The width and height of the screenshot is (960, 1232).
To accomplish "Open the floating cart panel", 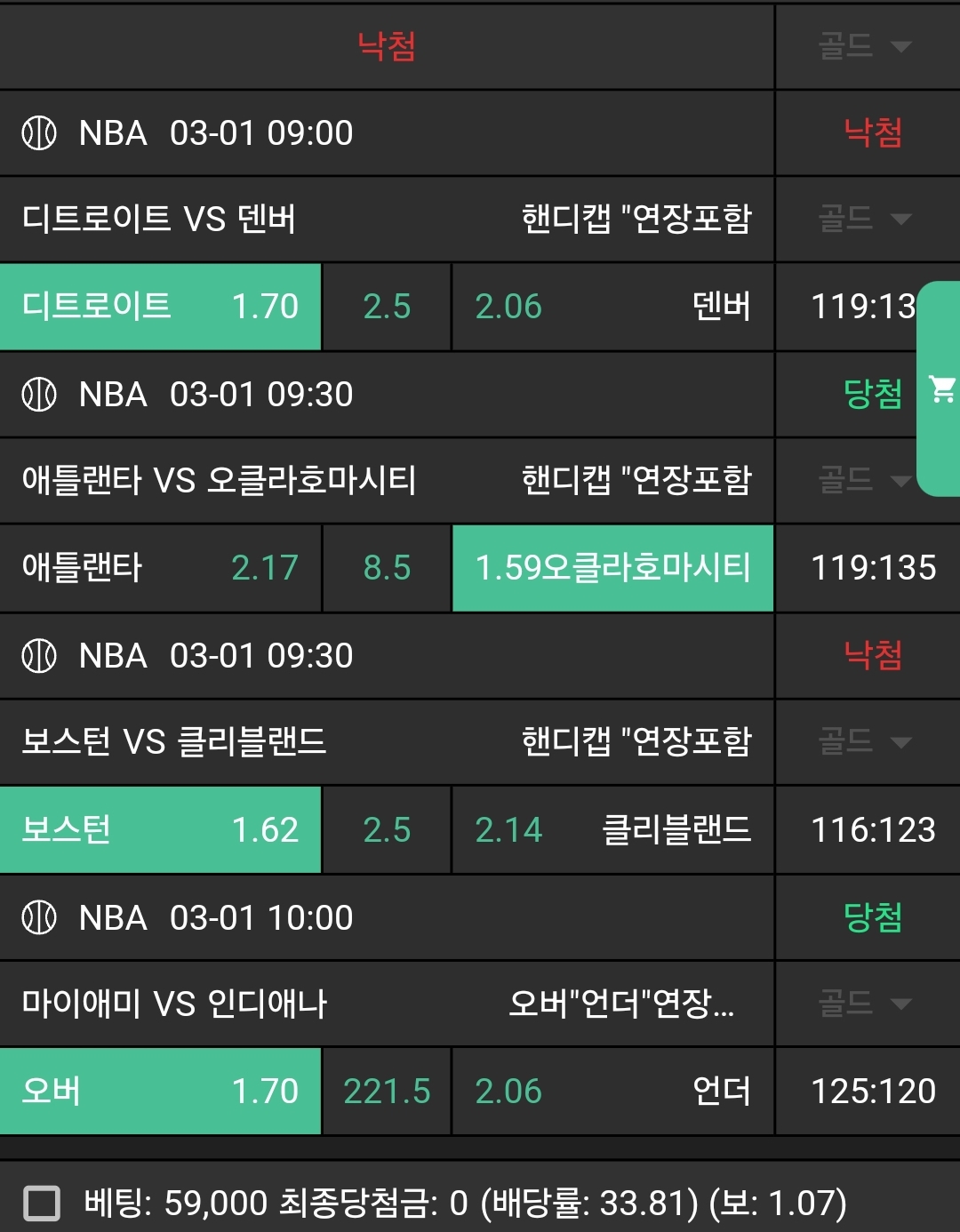I will point(941,389).
